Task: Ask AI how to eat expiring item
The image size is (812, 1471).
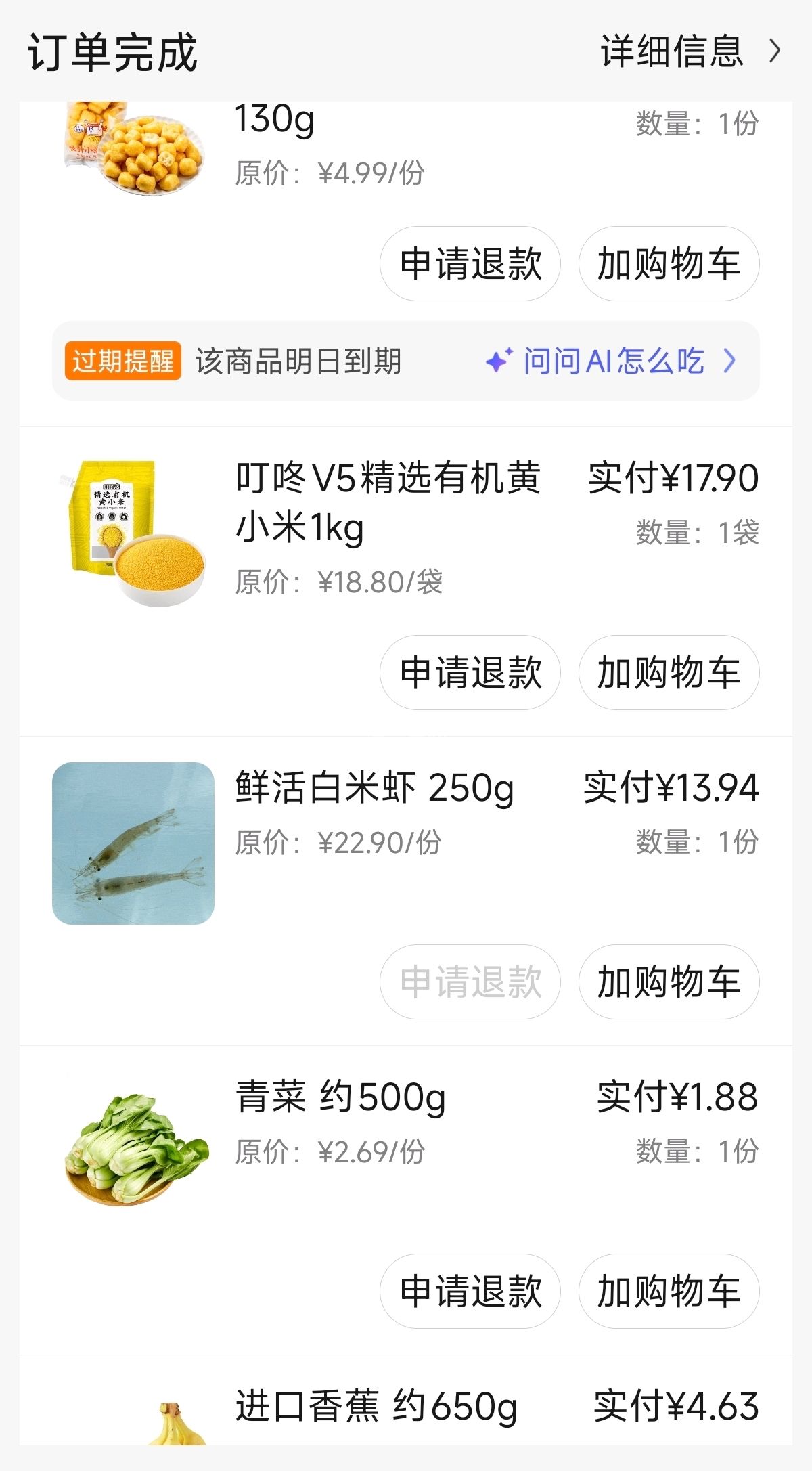Action: [x=612, y=361]
